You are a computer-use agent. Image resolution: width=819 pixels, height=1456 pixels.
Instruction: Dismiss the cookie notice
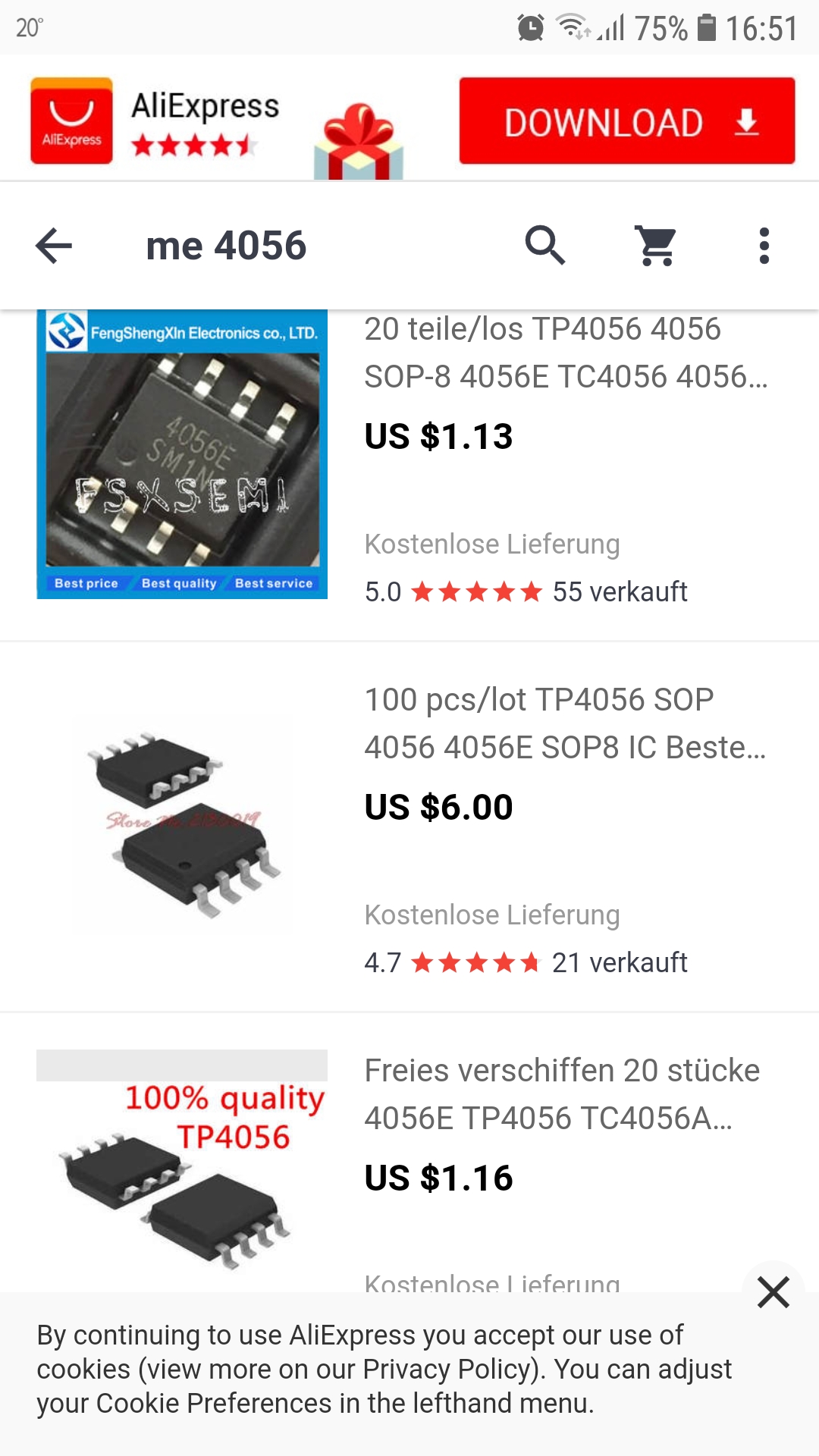click(773, 1292)
